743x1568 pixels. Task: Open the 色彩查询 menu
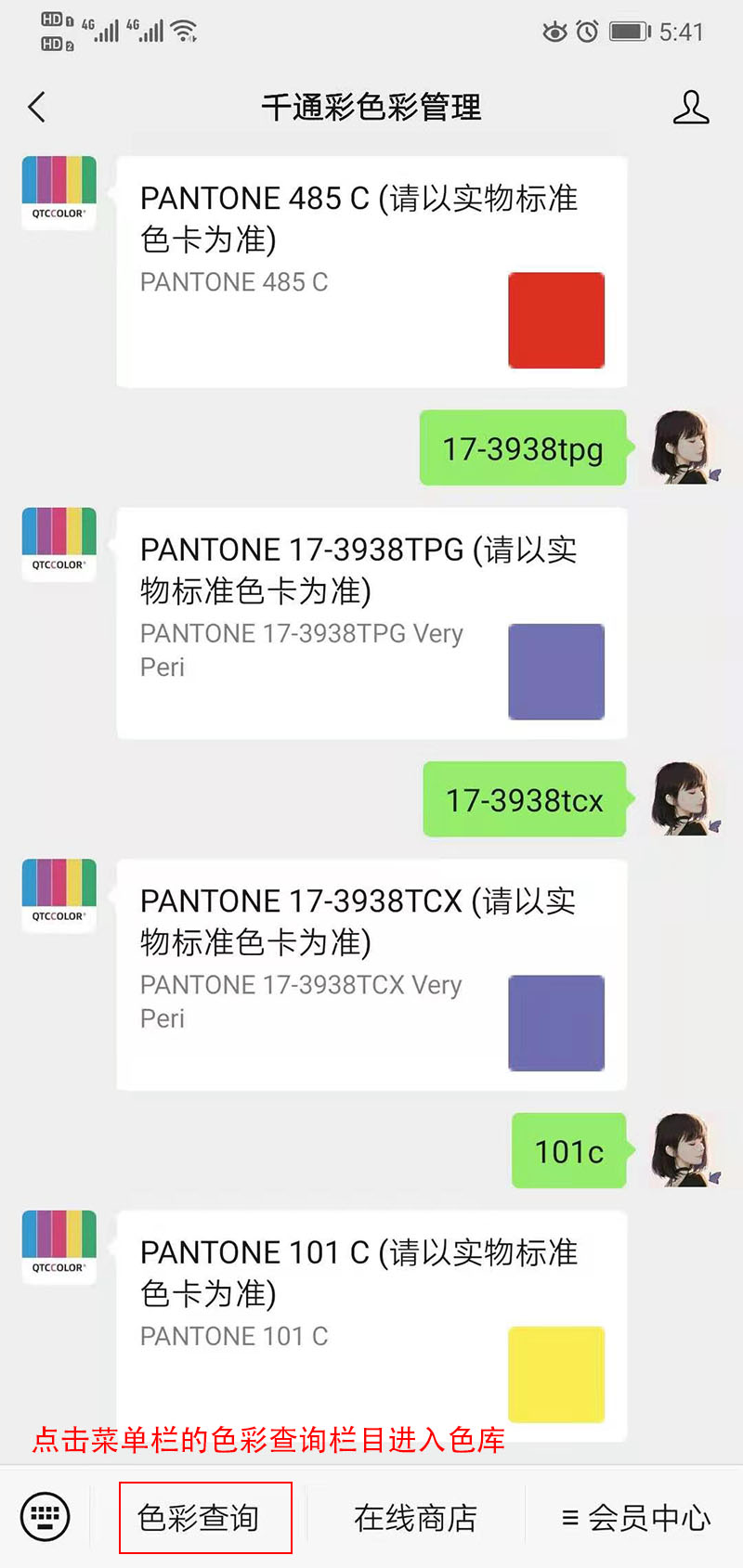click(x=199, y=1518)
